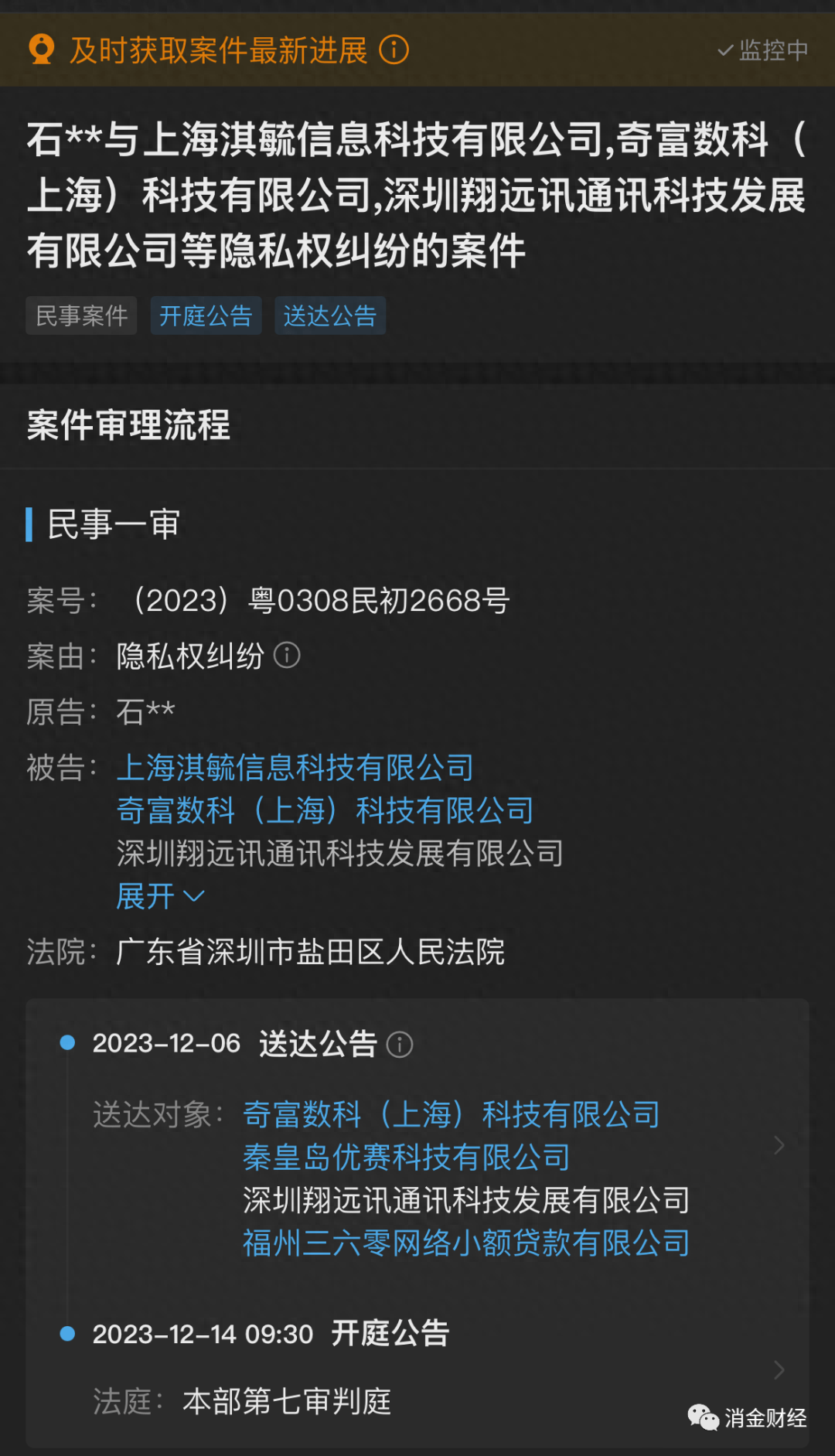Open 奇富数科 under 送达对象
The image size is (835, 1456).
tap(452, 1115)
